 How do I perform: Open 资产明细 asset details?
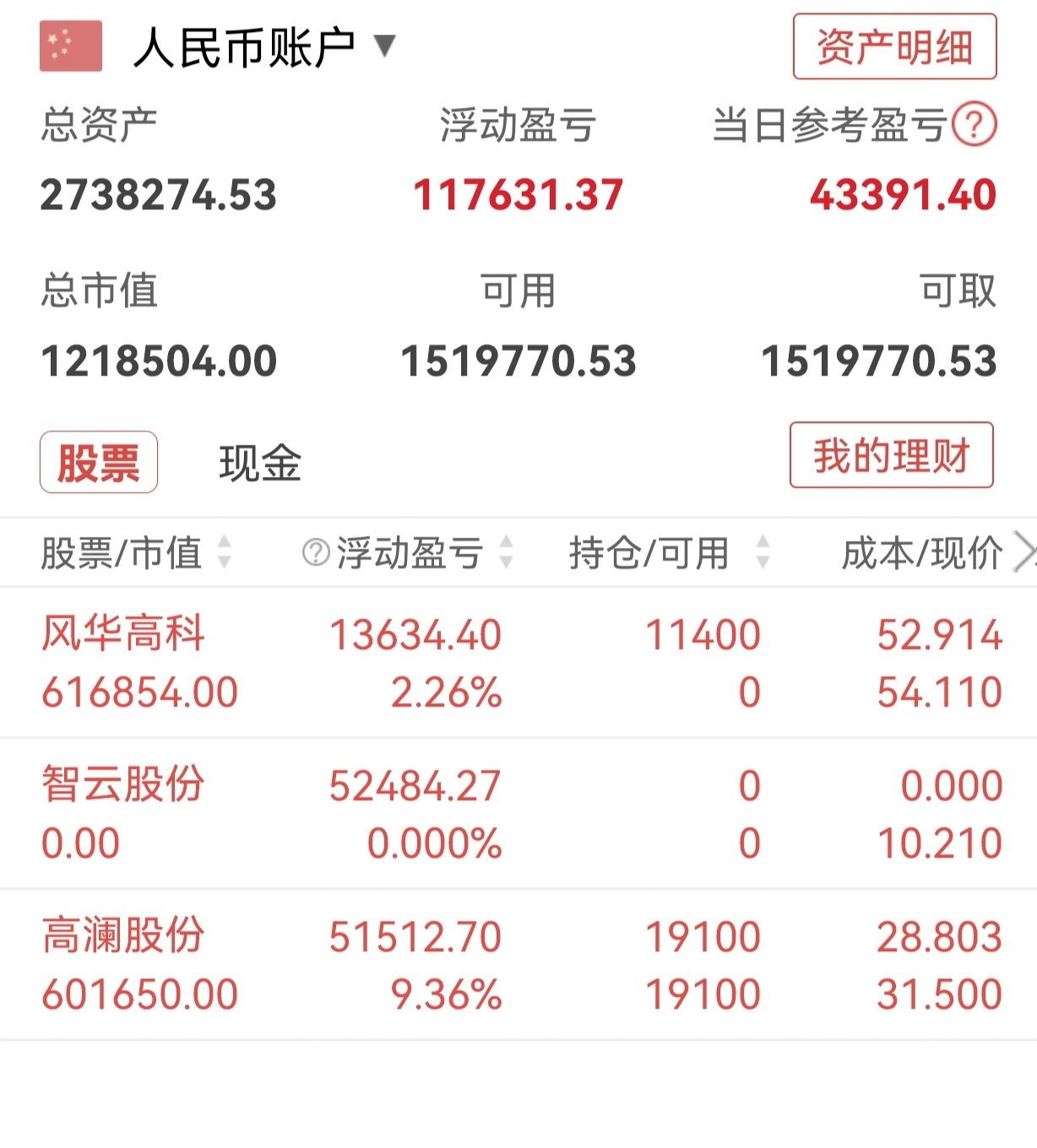(894, 46)
